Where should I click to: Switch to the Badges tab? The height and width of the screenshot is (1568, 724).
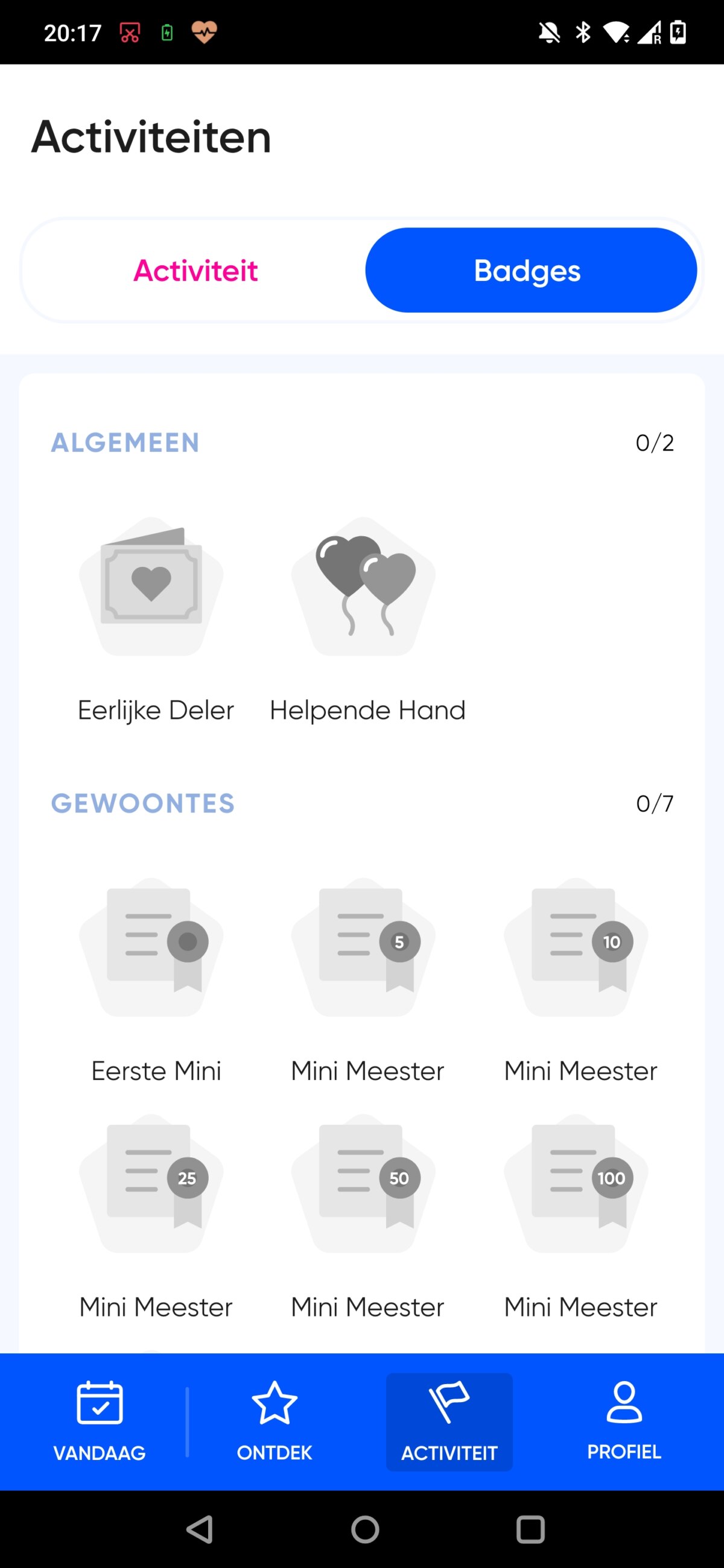[x=527, y=270]
